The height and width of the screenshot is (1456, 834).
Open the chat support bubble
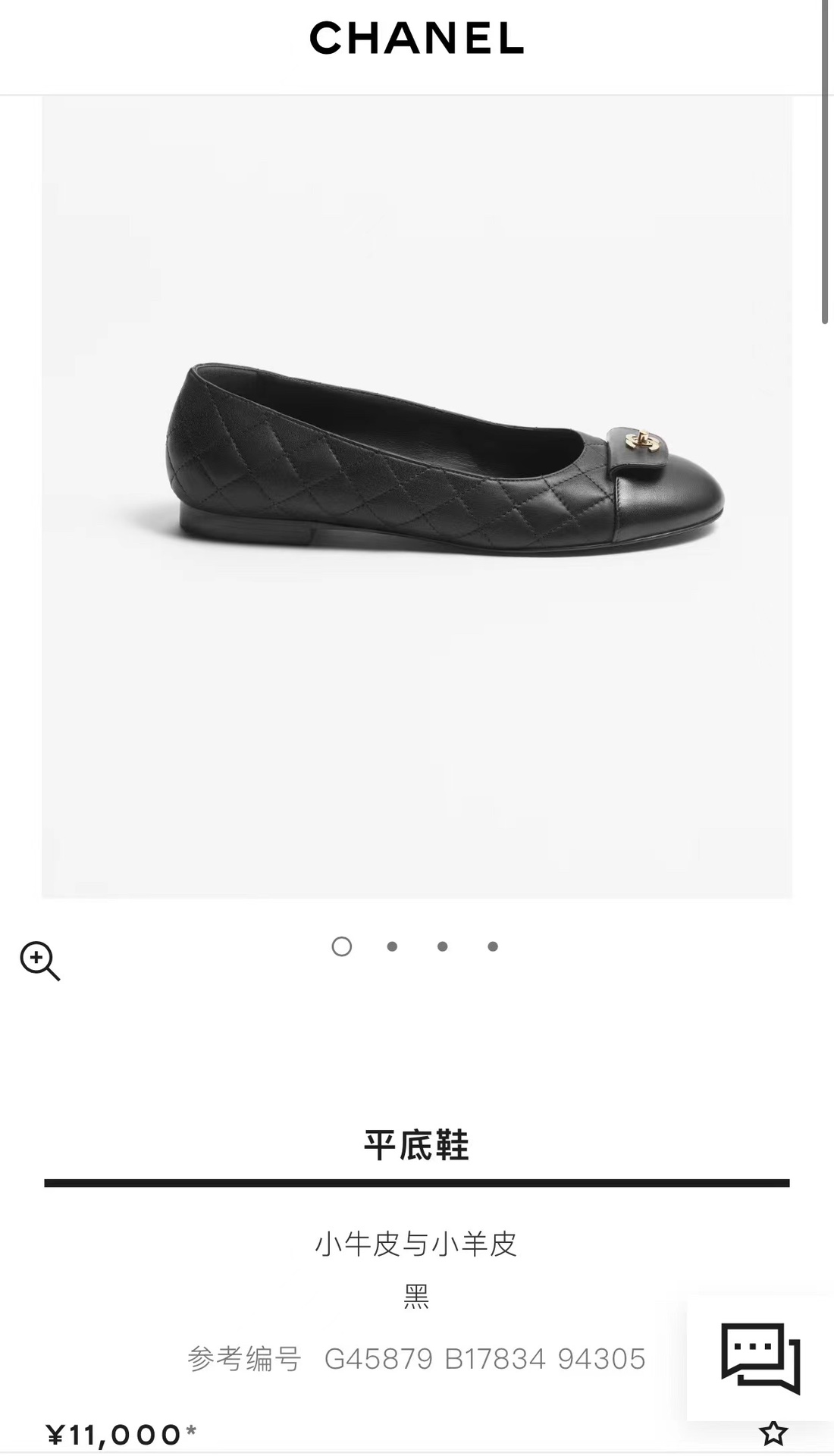point(760,1357)
